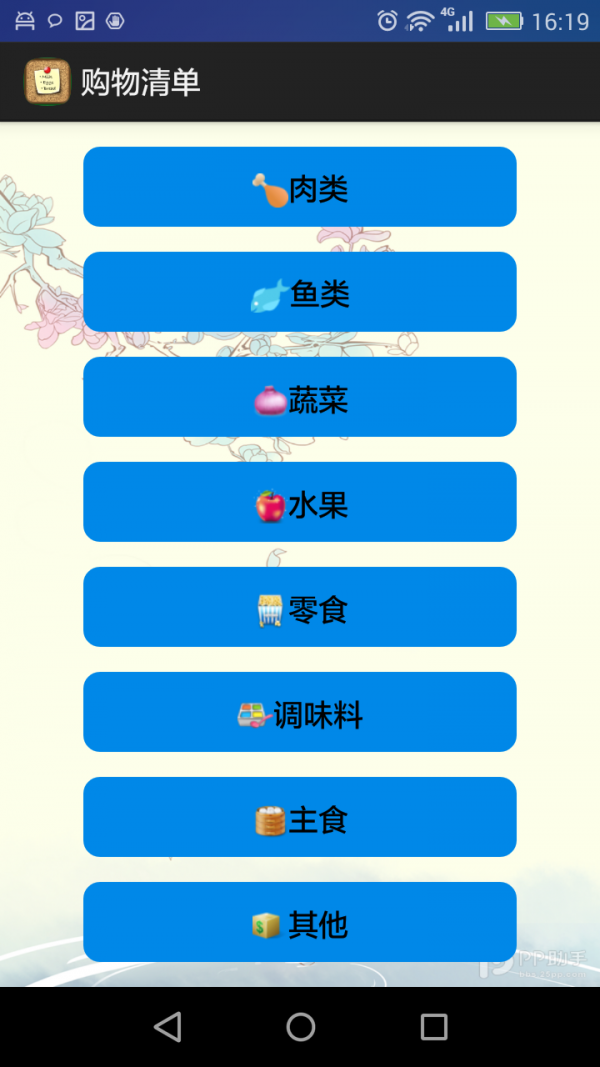Image resolution: width=600 pixels, height=1067 pixels.
Task: Tap the 其他 other category button
Action: point(300,922)
